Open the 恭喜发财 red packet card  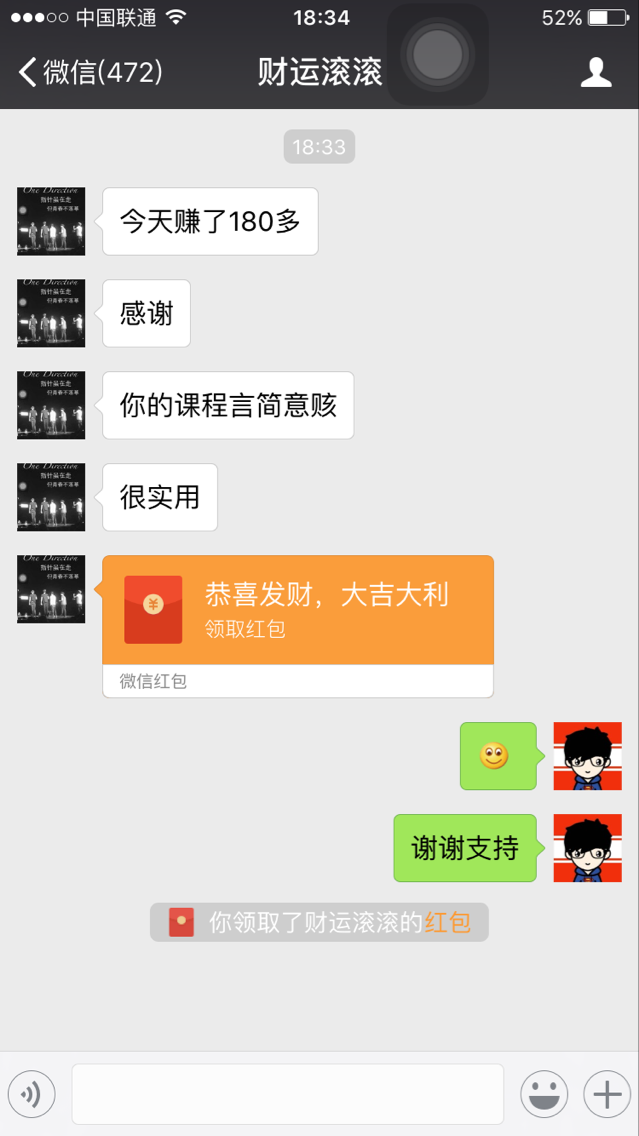(298, 610)
